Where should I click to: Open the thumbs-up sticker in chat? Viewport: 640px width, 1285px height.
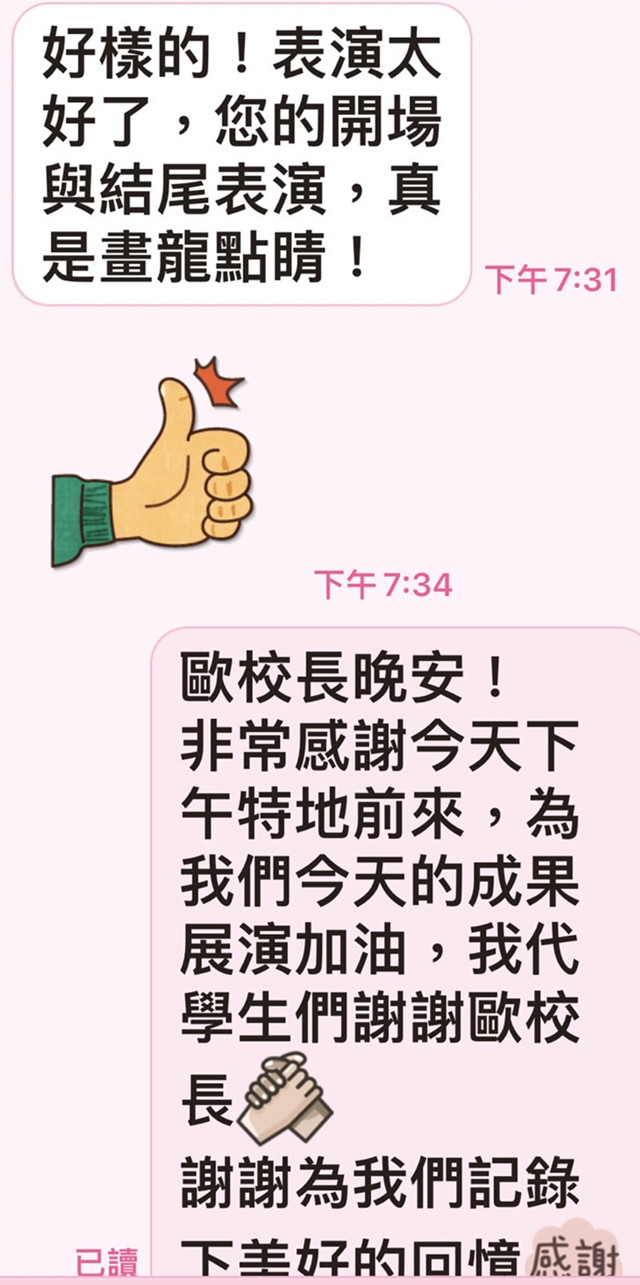point(160,465)
